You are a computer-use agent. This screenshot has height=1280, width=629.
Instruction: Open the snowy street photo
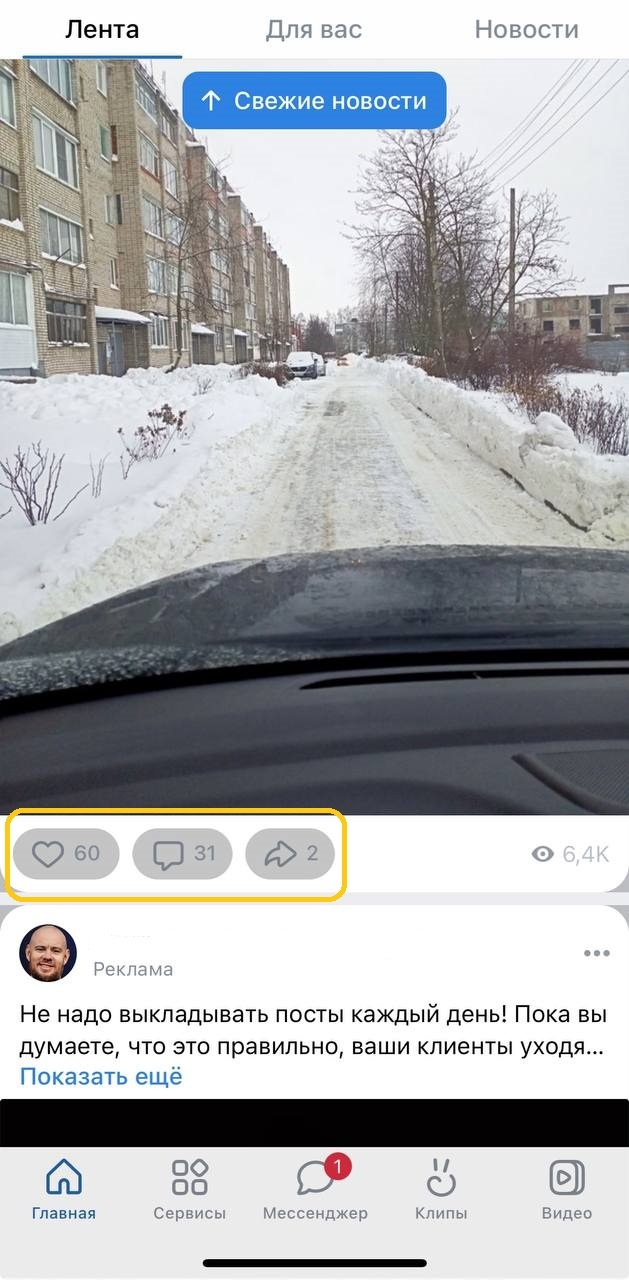314,450
